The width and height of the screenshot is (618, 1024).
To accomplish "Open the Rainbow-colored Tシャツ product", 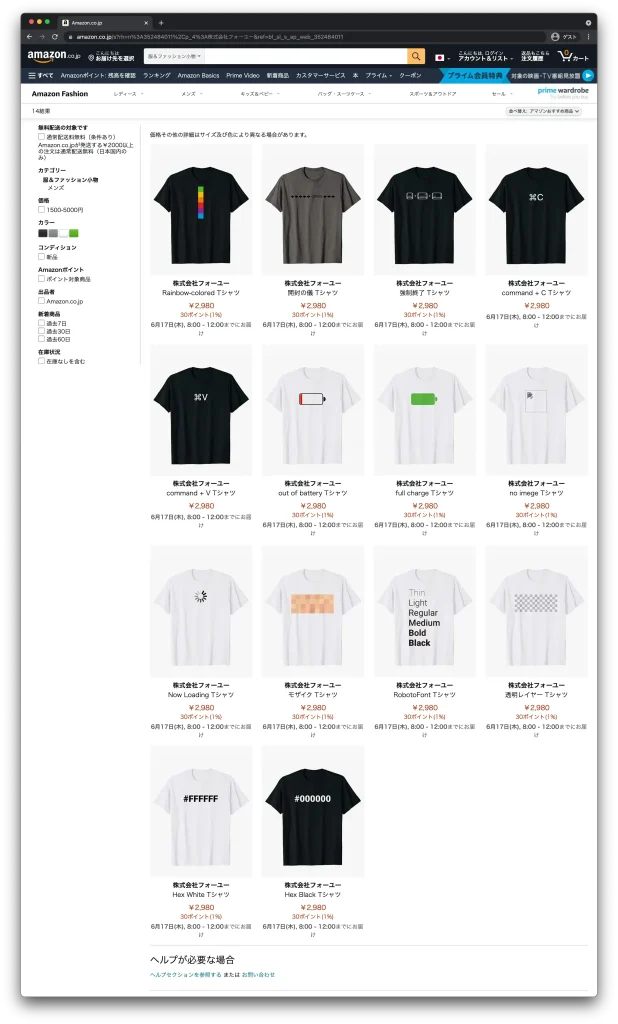I will 201,293.
